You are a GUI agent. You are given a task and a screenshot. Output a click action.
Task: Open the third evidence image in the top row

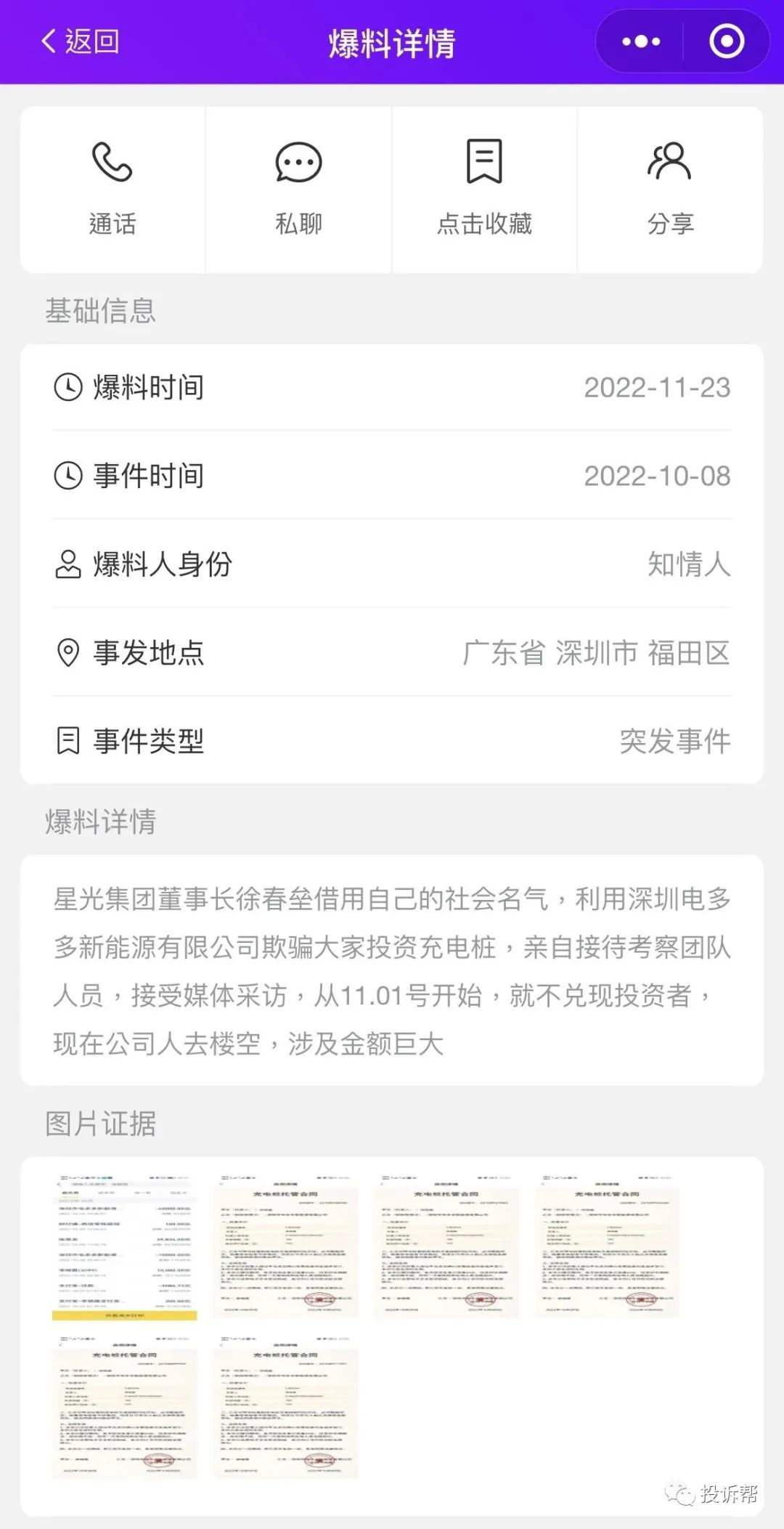click(446, 1245)
